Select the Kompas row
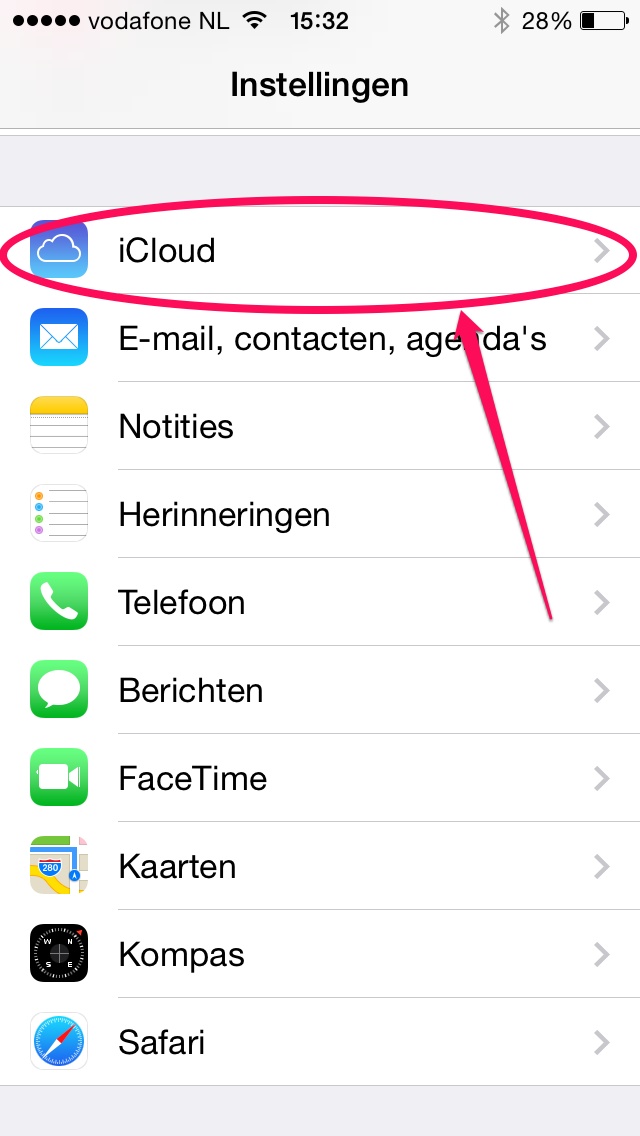Image resolution: width=640 pixels, height=1136 pixels. 320,954
